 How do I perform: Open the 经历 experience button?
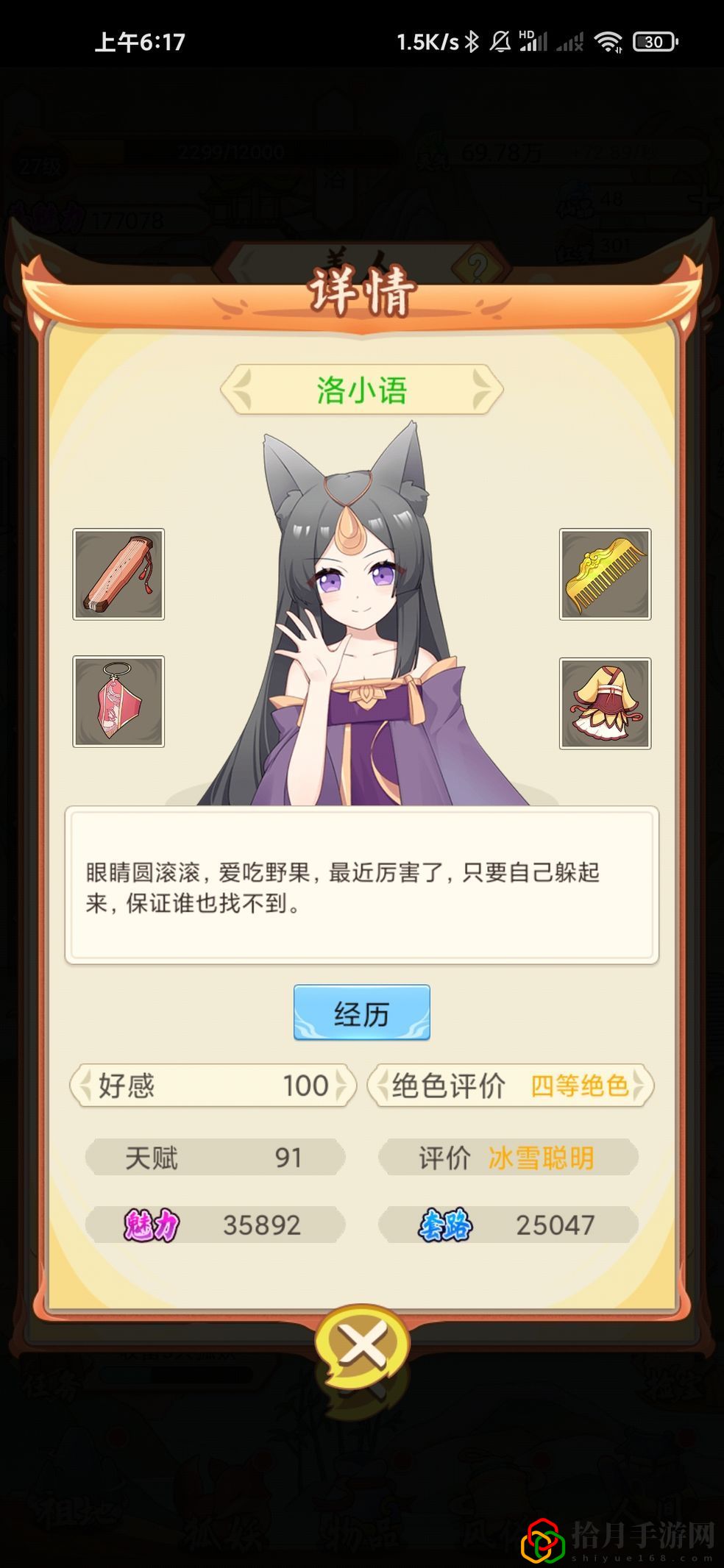[x=361, y=1013]
